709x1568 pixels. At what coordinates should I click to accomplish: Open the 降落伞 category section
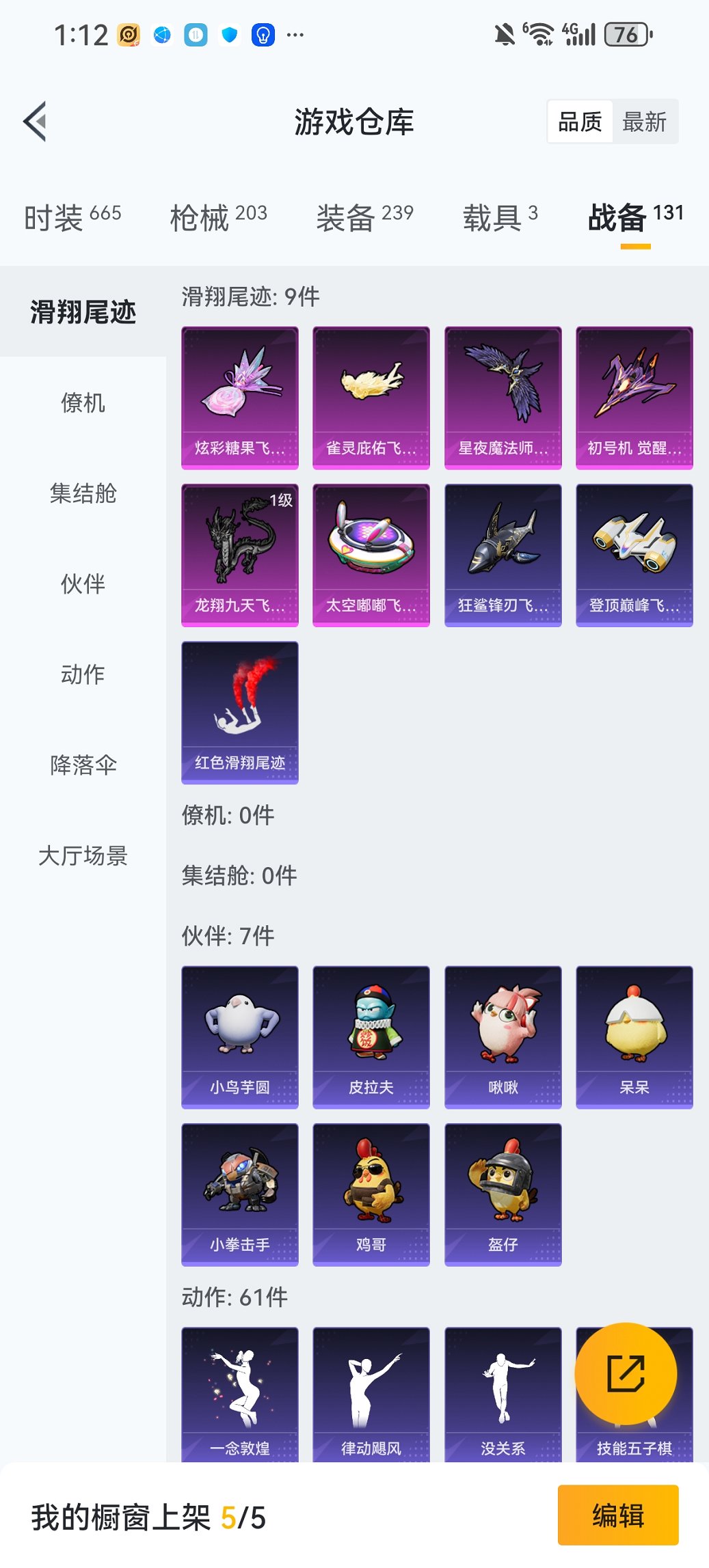point(83,765)
